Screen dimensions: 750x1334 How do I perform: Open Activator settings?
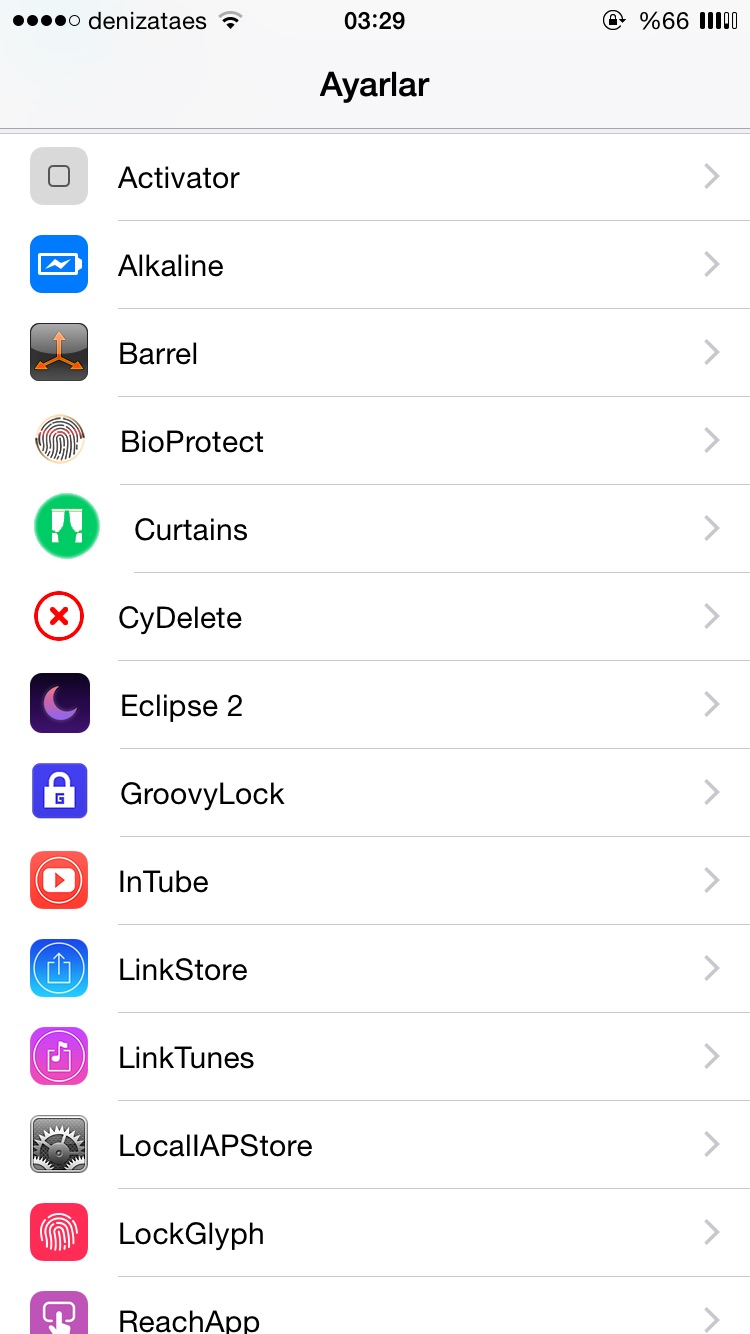pos(375,177)
